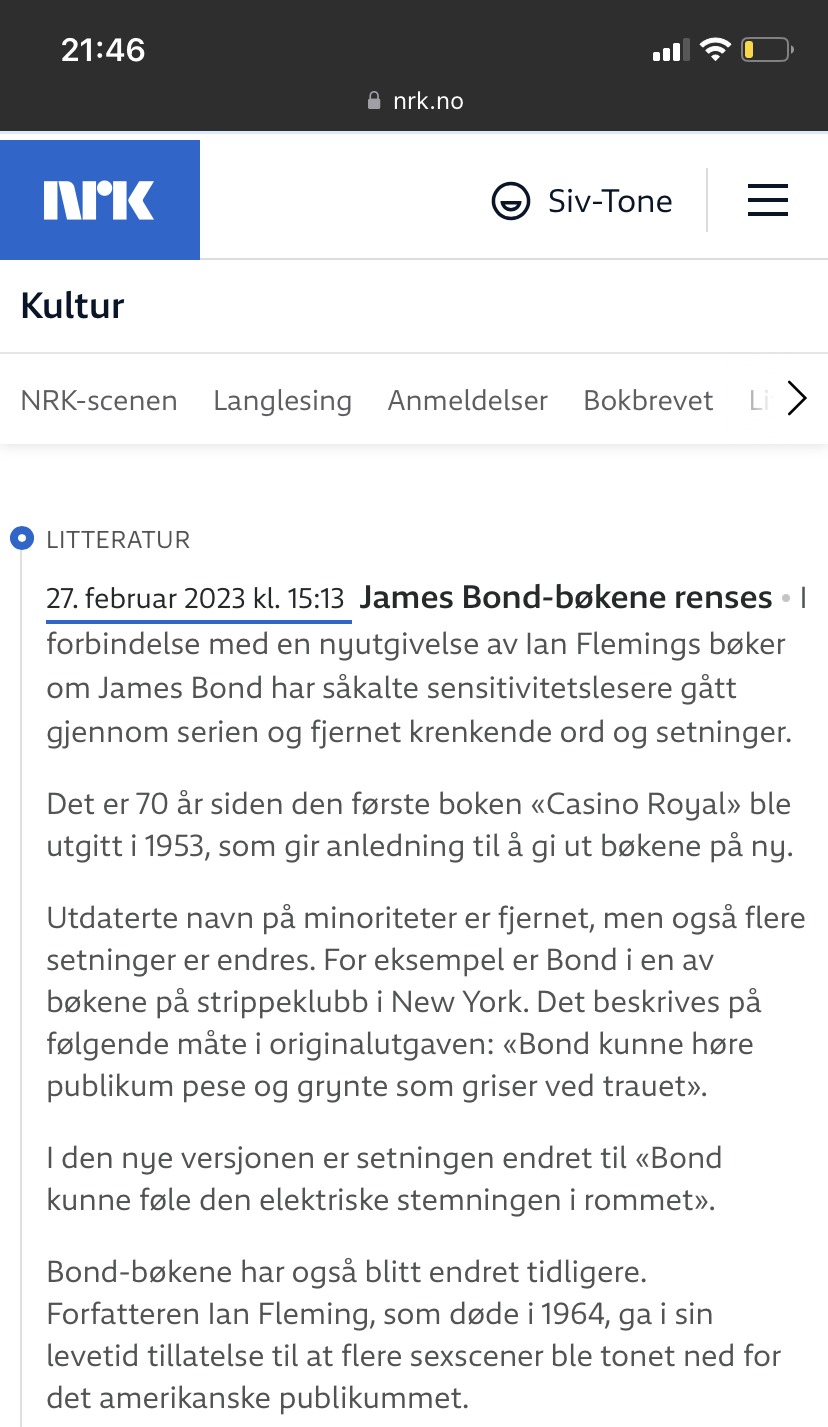This screenshot has width=828, height=1427.
Task: Open the NRK home page logo
Action: point(99,200)
